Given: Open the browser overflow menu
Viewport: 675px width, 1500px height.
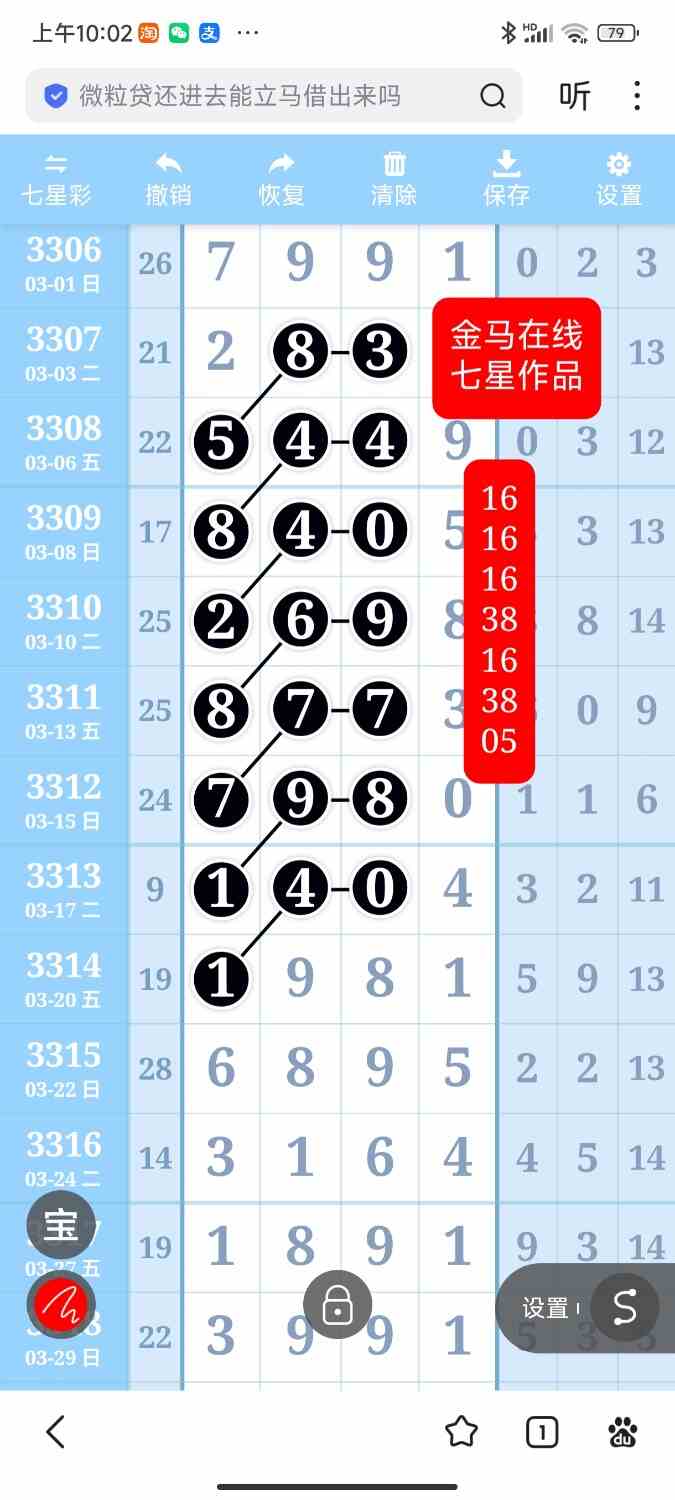Looking at the screenshot, I should [637, 96].
